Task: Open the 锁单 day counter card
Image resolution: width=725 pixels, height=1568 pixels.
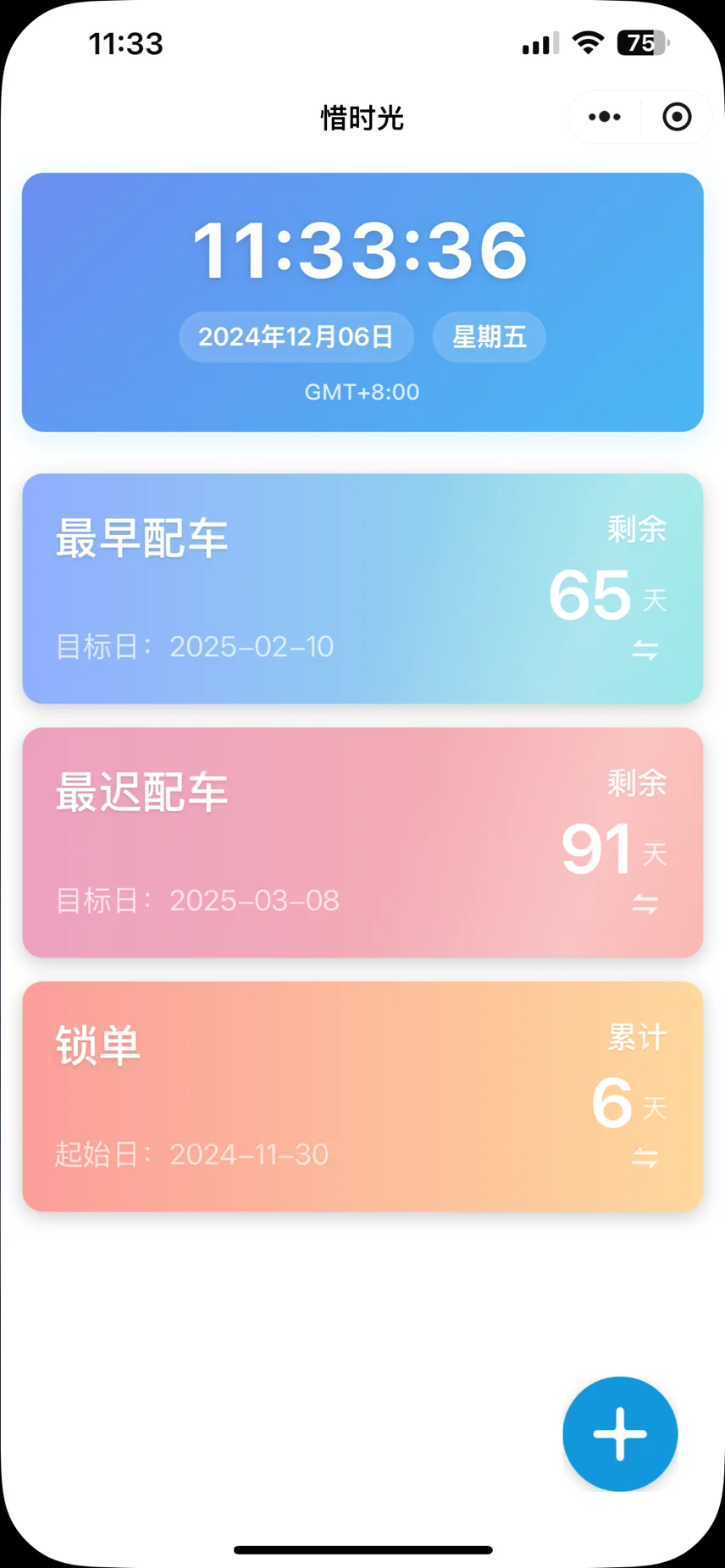Action: [362, 1096]
